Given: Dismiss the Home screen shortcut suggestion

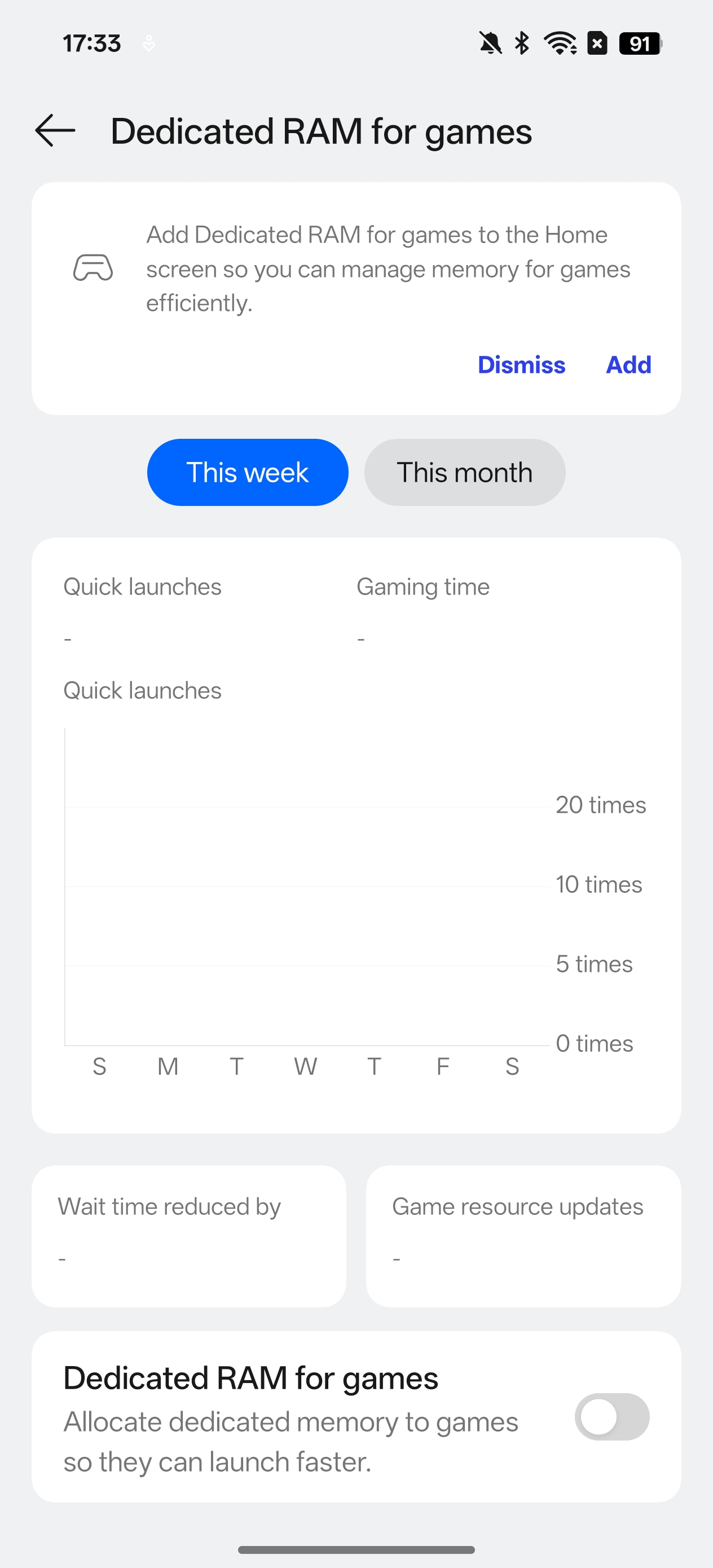Looking at the screenshot, I should coord(521,364).
